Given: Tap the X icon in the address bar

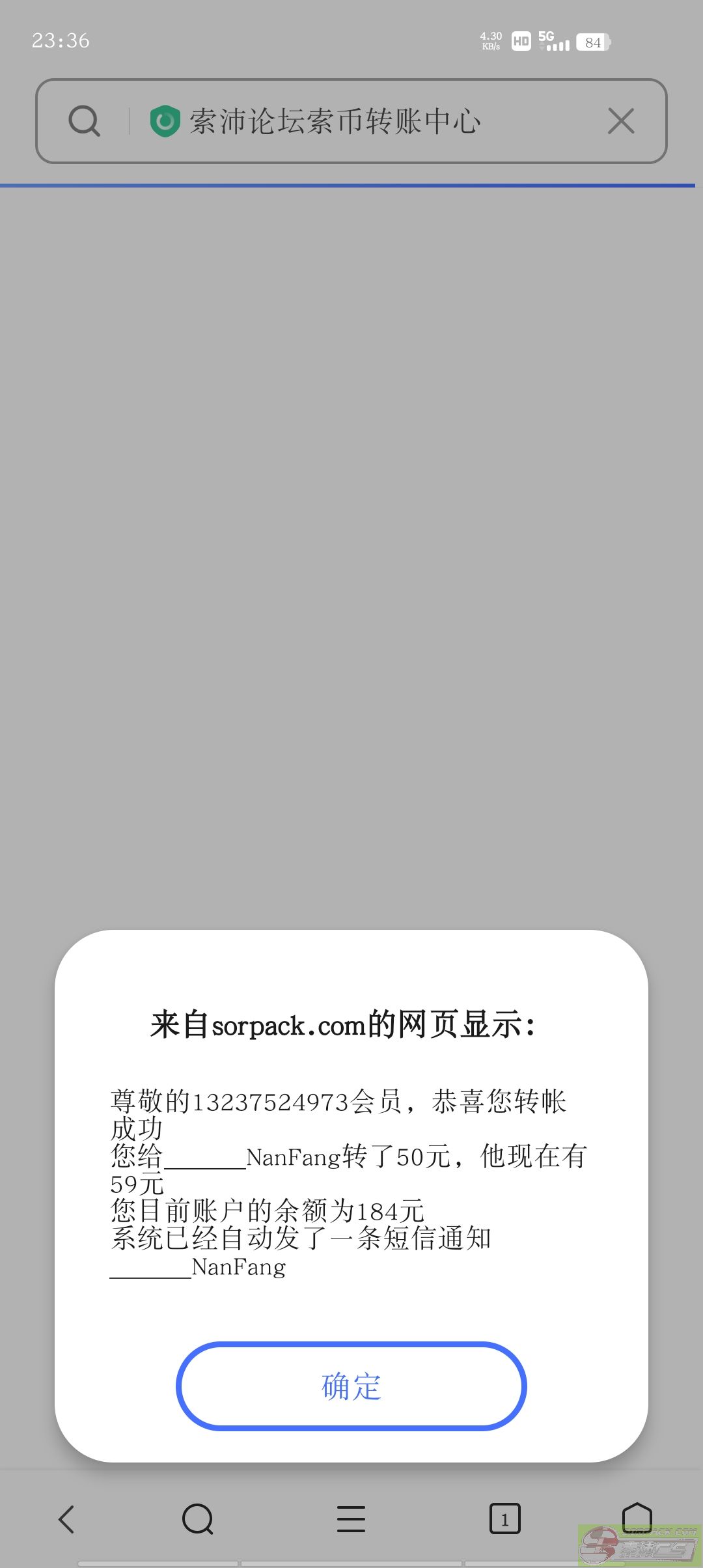Looking at the screenshot, I should click(x=621, y=121).
